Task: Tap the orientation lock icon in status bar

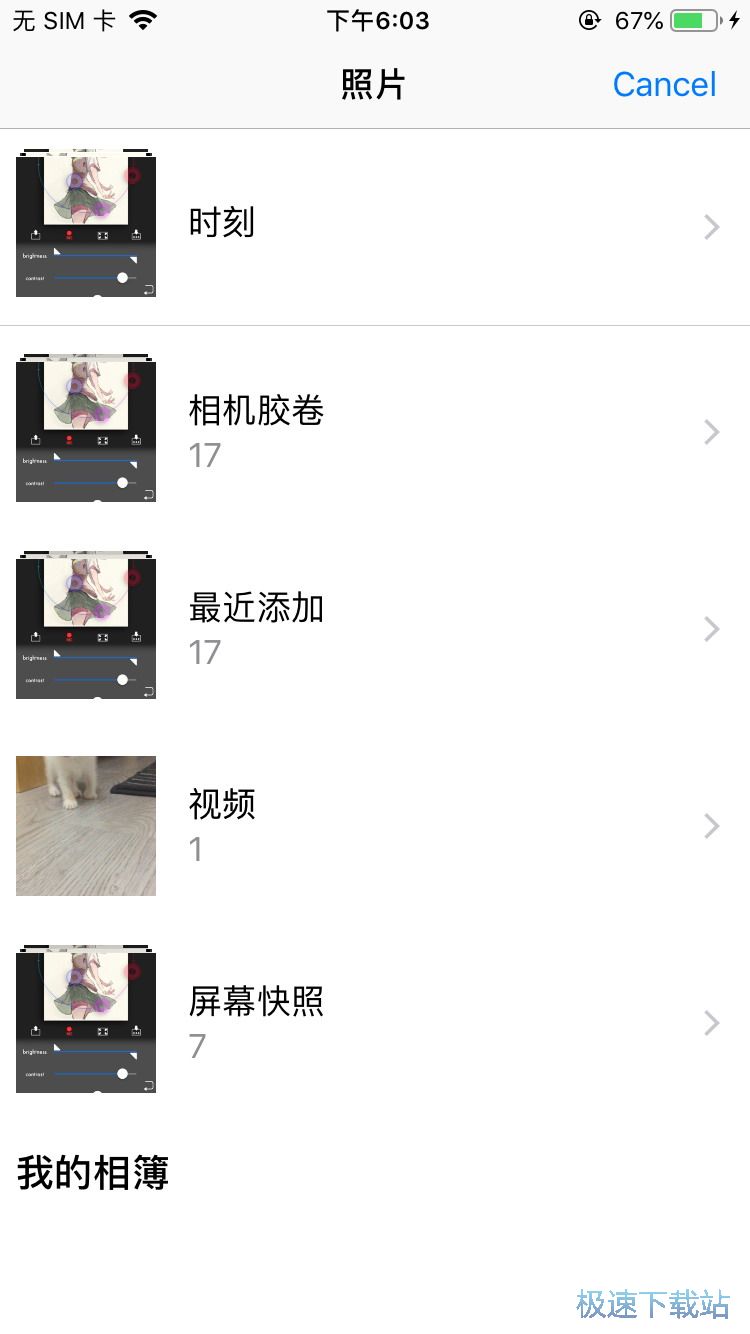Action: [589, 18]
